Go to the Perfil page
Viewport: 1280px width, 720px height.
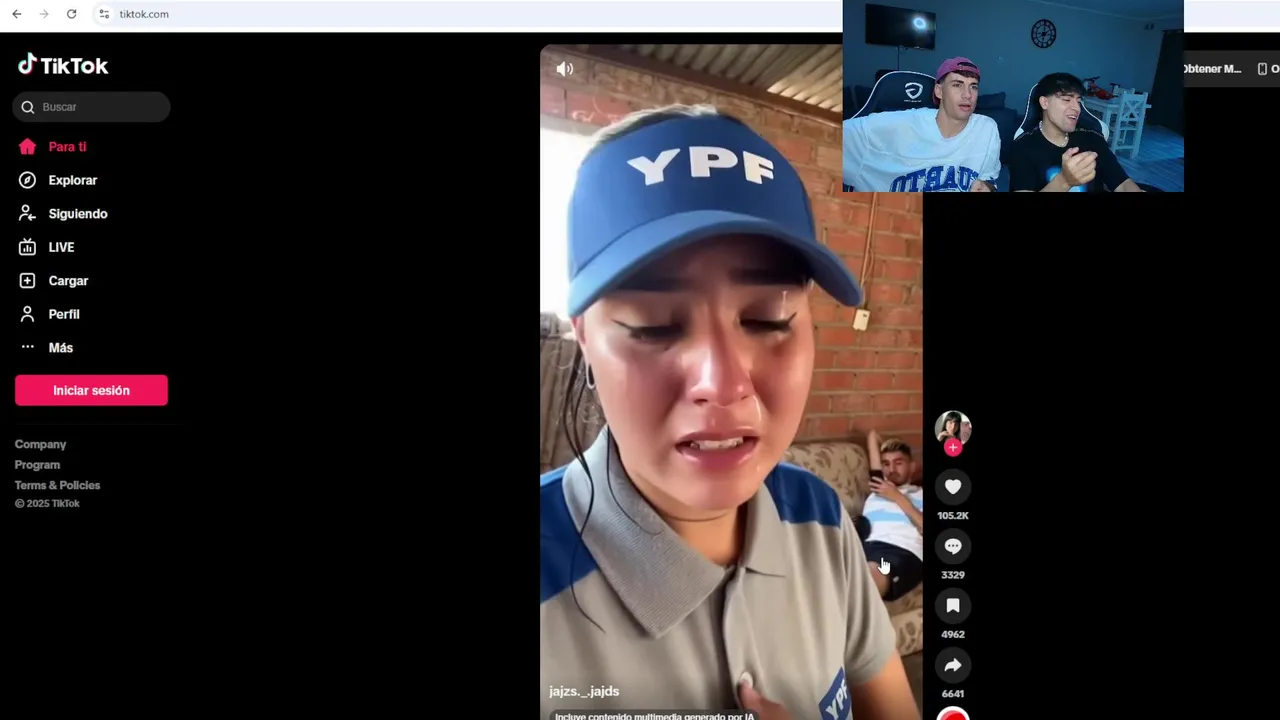pos(63,314)
